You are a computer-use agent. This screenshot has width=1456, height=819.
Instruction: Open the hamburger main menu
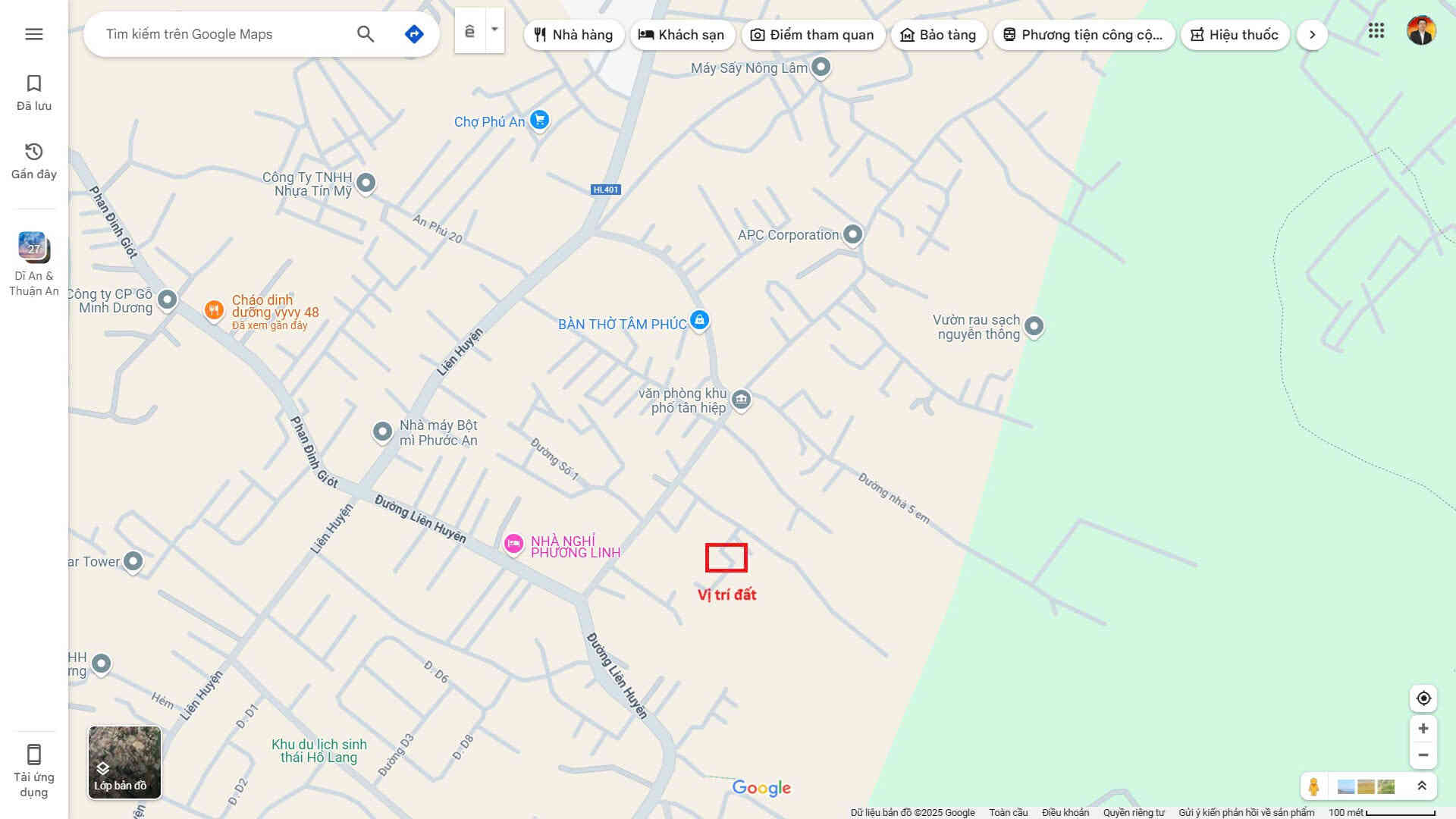click(x=33, y=34)
